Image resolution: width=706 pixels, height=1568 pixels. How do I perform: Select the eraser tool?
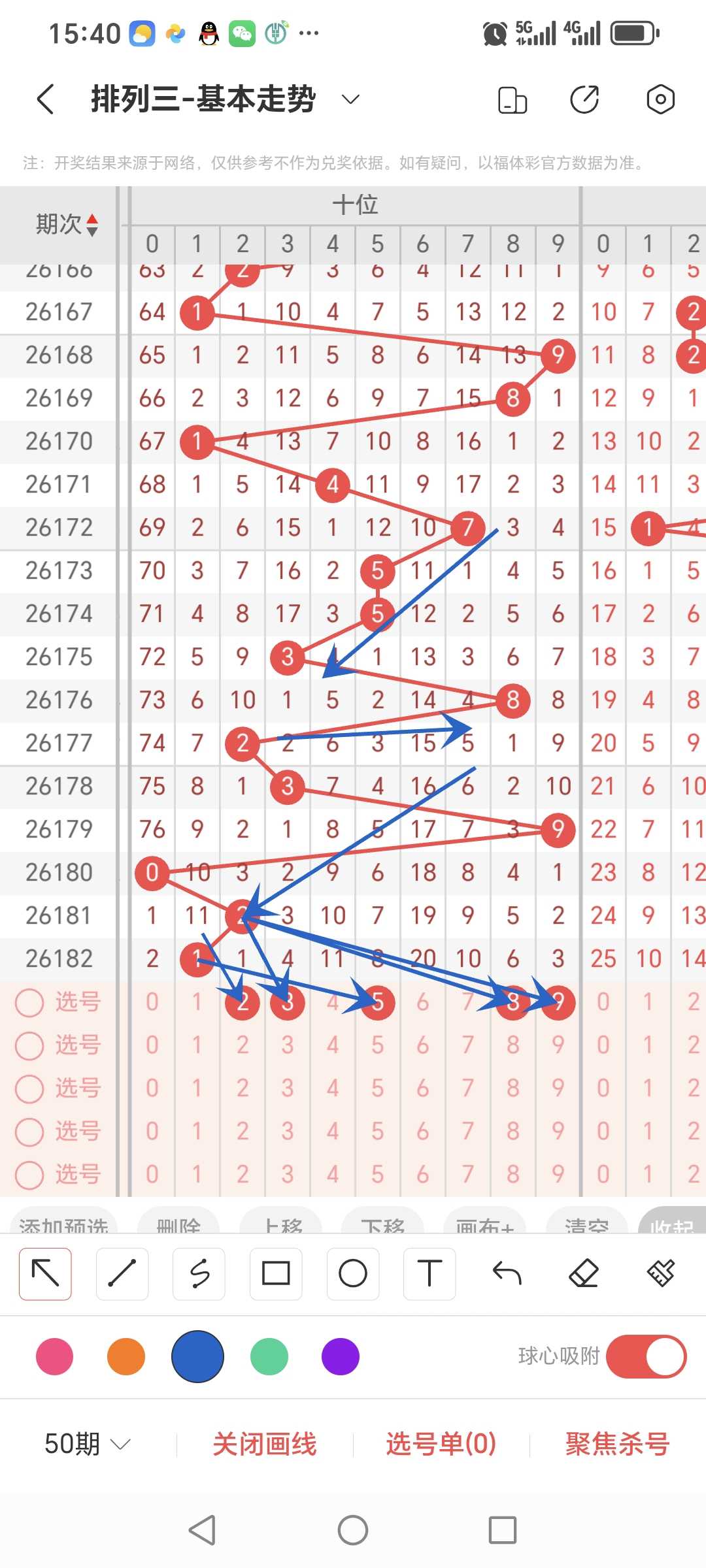click(584, 1273)
